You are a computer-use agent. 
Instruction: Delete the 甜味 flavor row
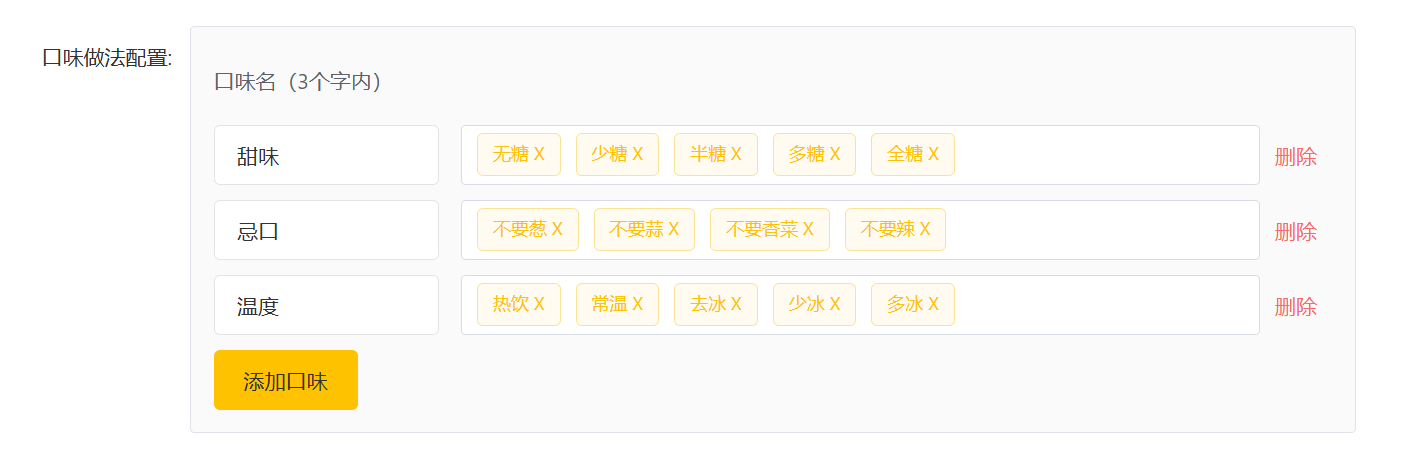[x=1295, y=156]
